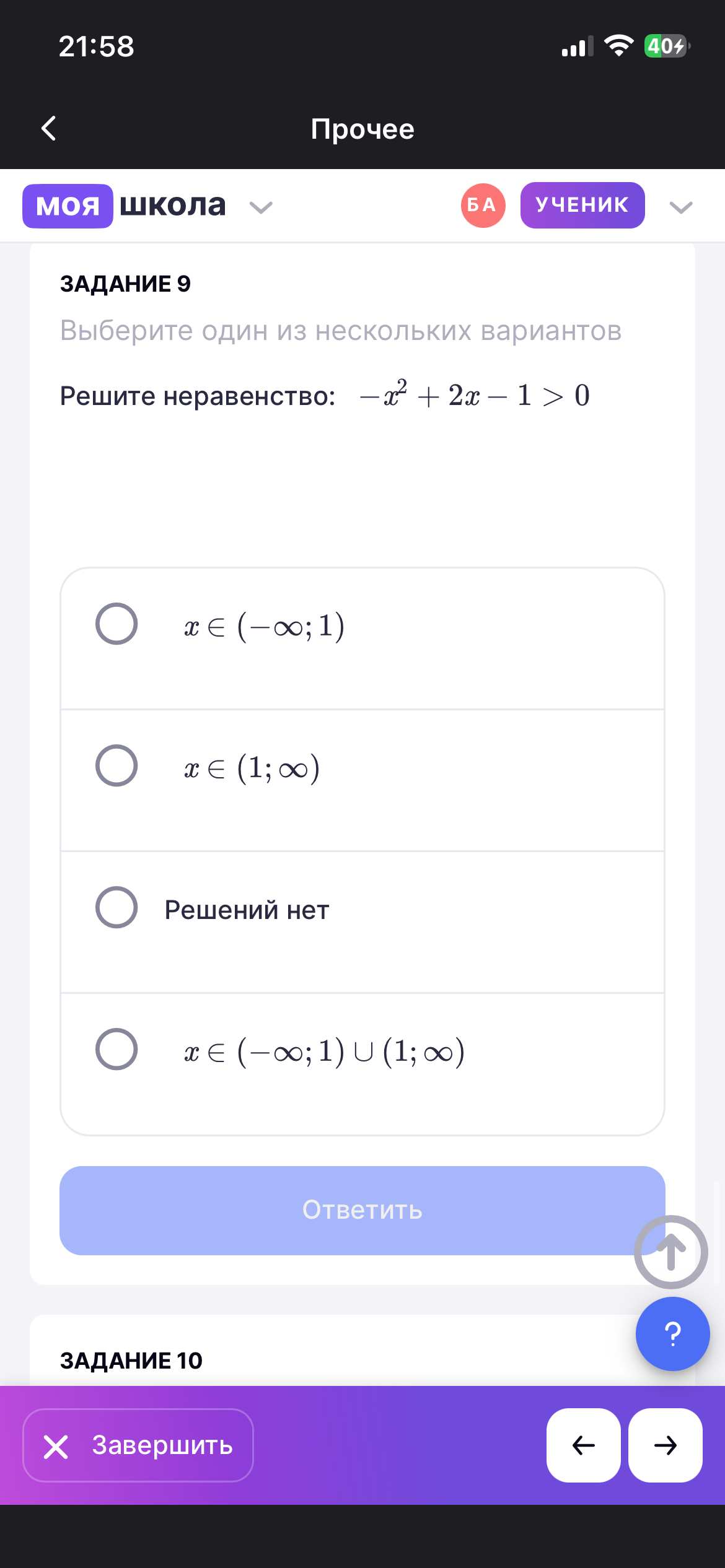Expand the МОЯ ШКОЛА dropdown chevron

pos(260,208)
